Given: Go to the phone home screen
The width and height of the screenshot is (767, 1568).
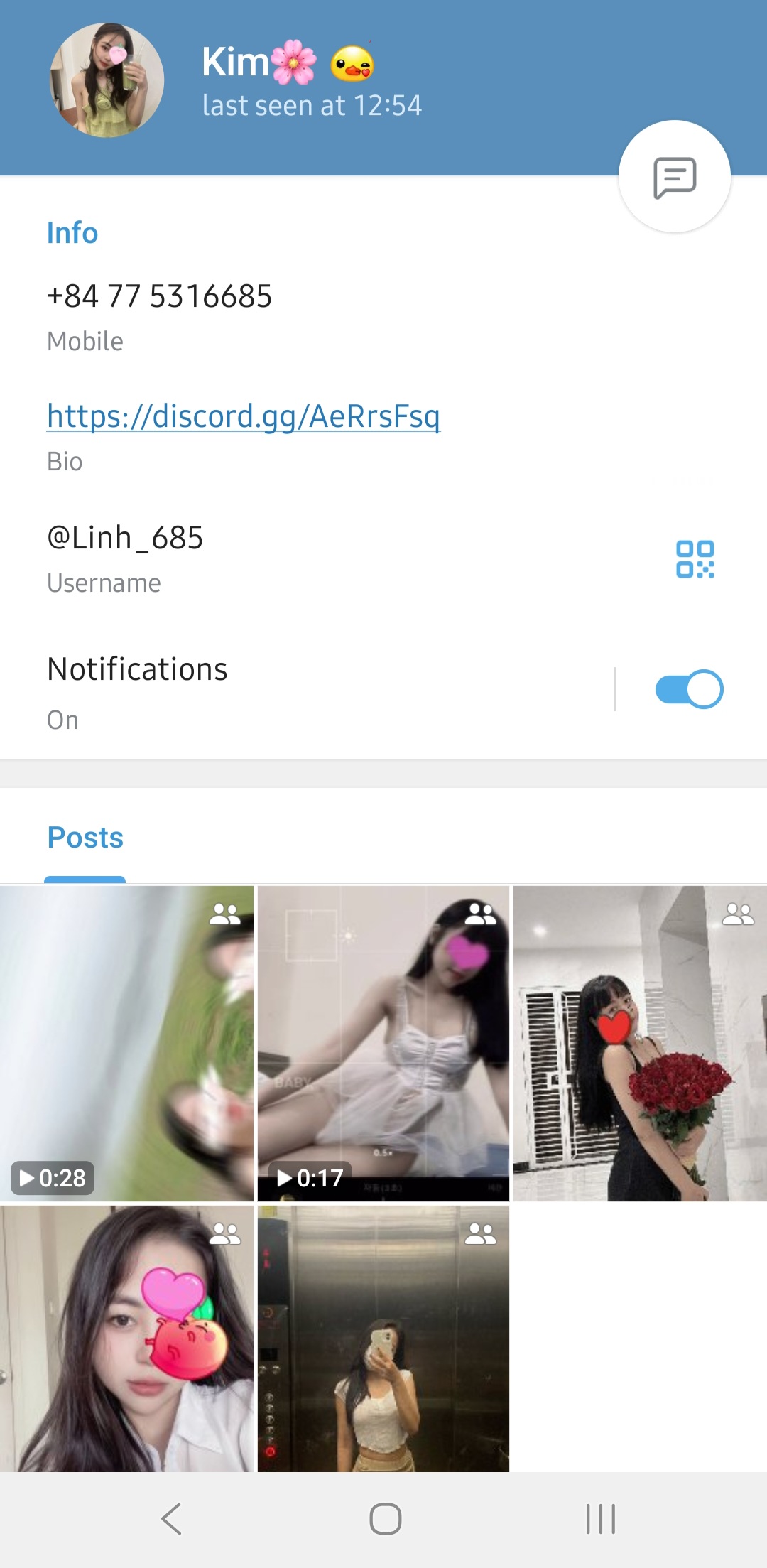Looking at the screenshot, I should click(x=385, y=1520).
